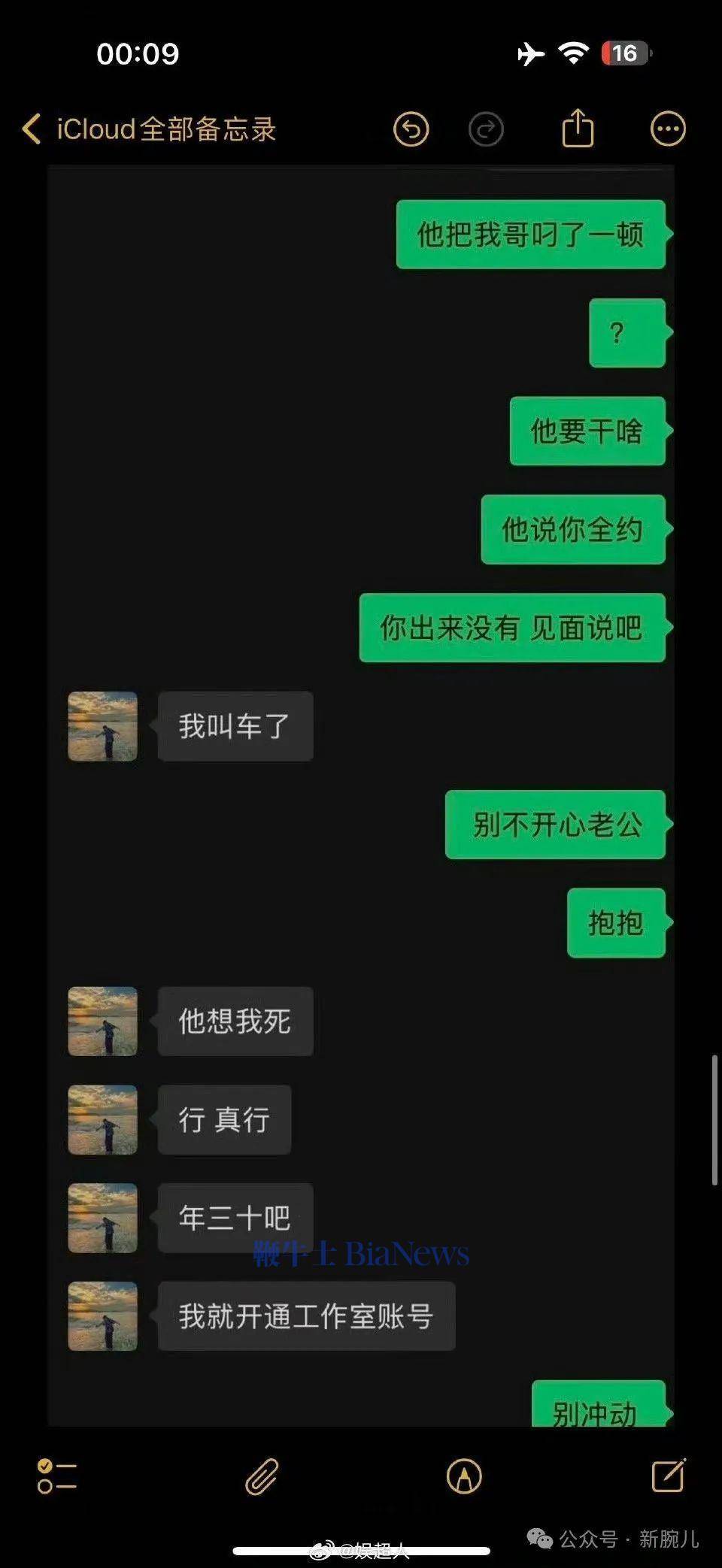Compose a new note

tap(668, 1475)
